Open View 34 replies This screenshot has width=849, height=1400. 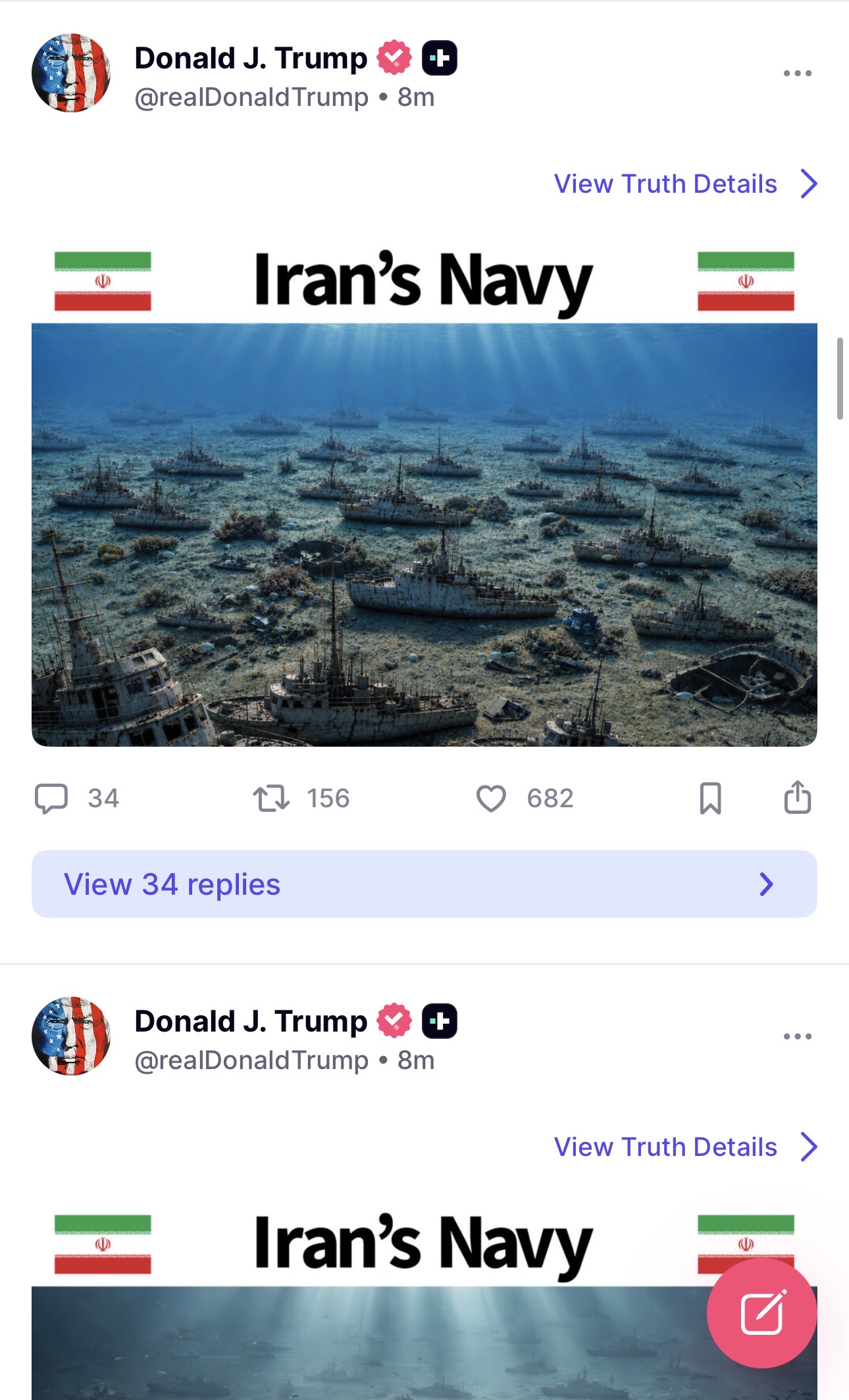424,884
